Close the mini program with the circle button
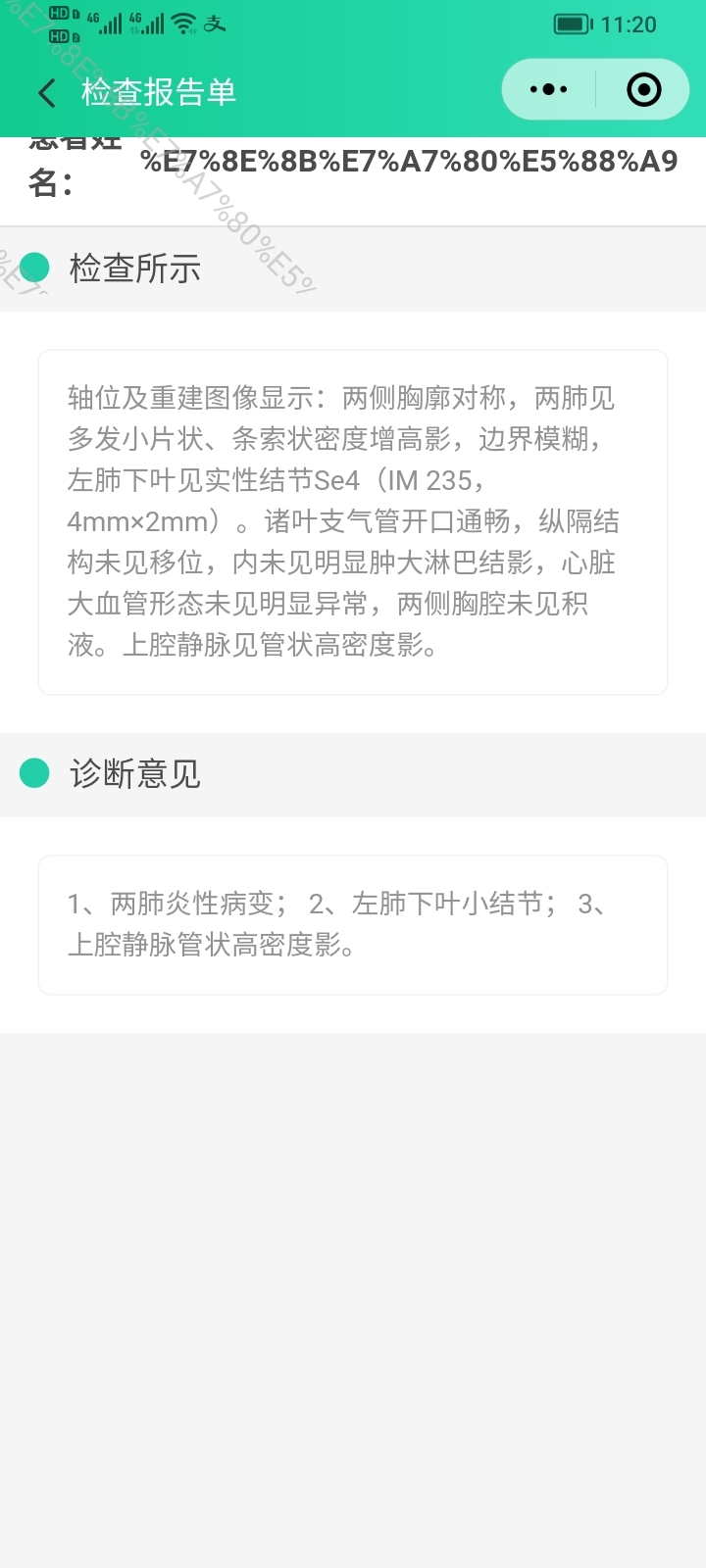This screenshot has height=1568, width=706. (x=643, y=90)
